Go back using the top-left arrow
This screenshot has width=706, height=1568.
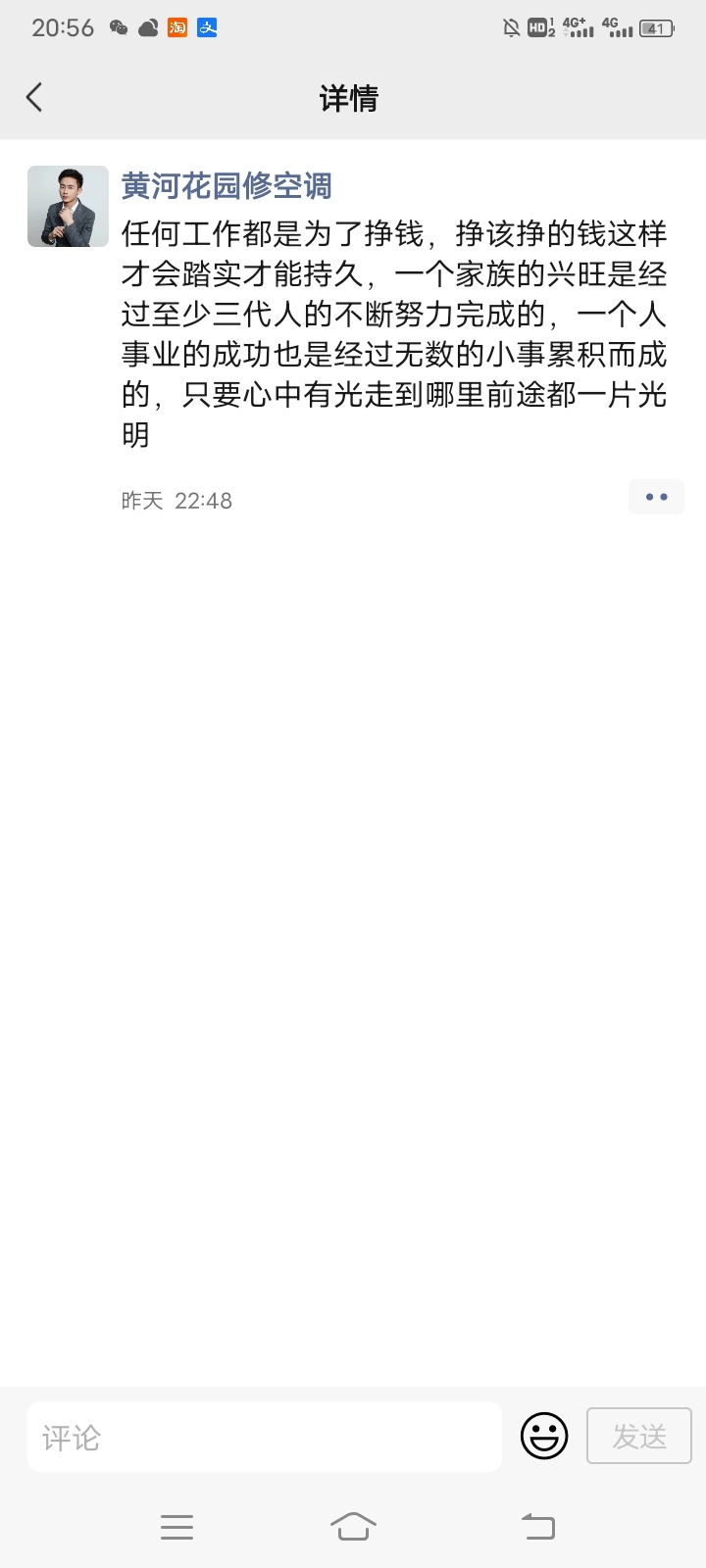(x=34, y=97)
